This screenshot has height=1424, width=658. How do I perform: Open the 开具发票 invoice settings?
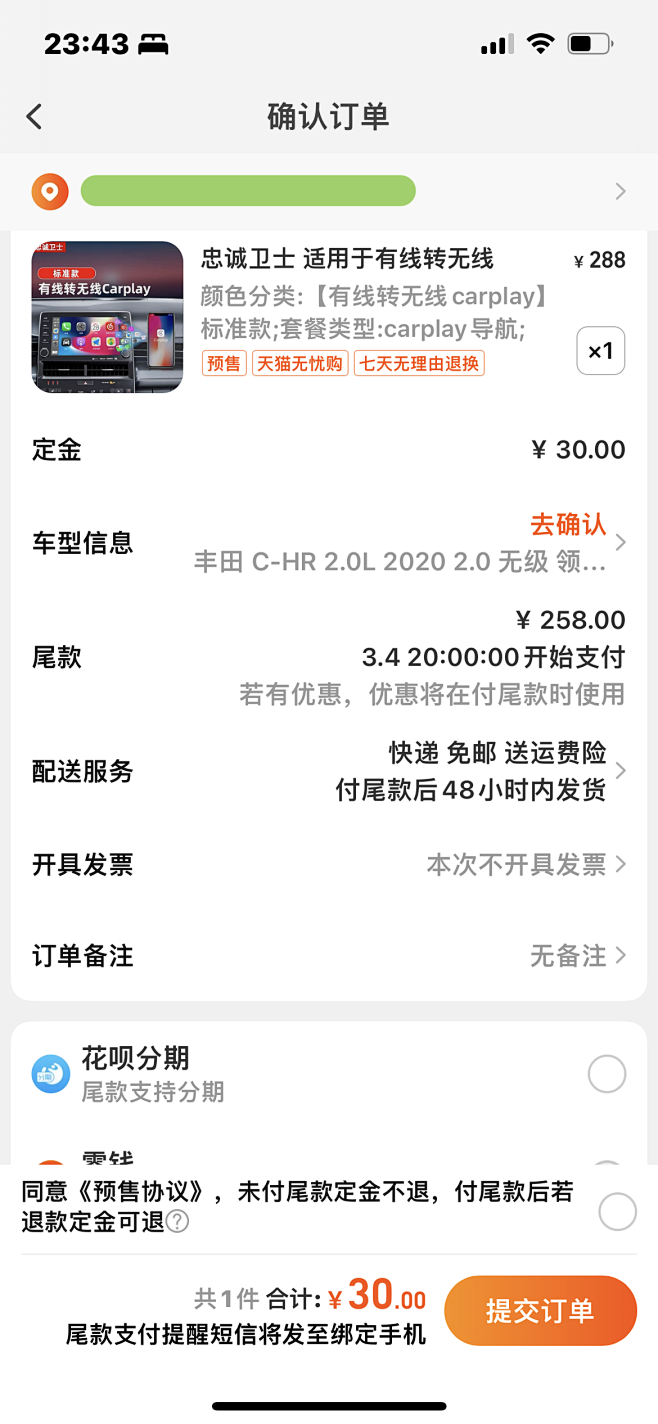(328, 864)
